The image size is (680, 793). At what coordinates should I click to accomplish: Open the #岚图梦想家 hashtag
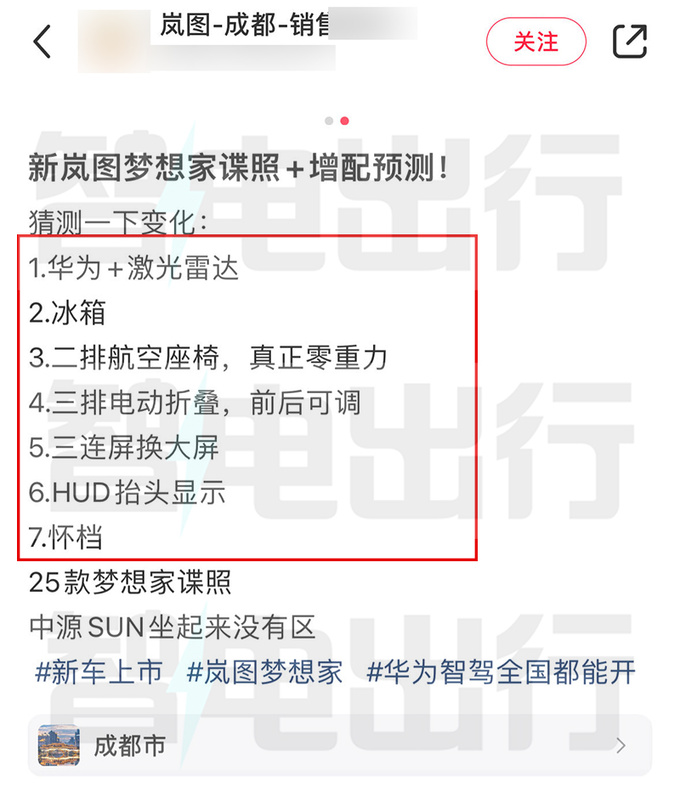pos(265,672)
